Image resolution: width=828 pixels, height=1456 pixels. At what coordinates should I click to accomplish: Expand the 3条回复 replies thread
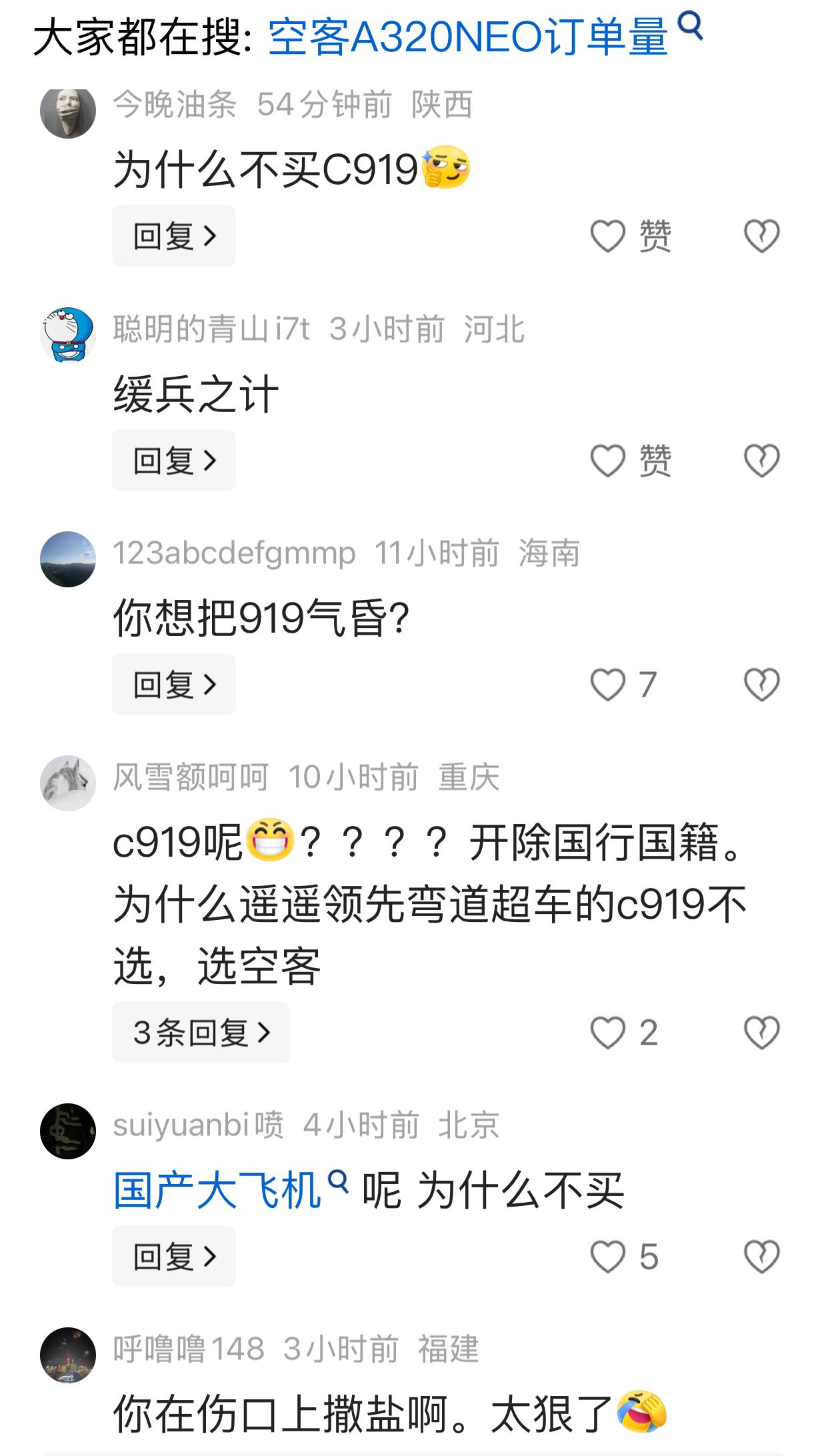click(201, 1033)
